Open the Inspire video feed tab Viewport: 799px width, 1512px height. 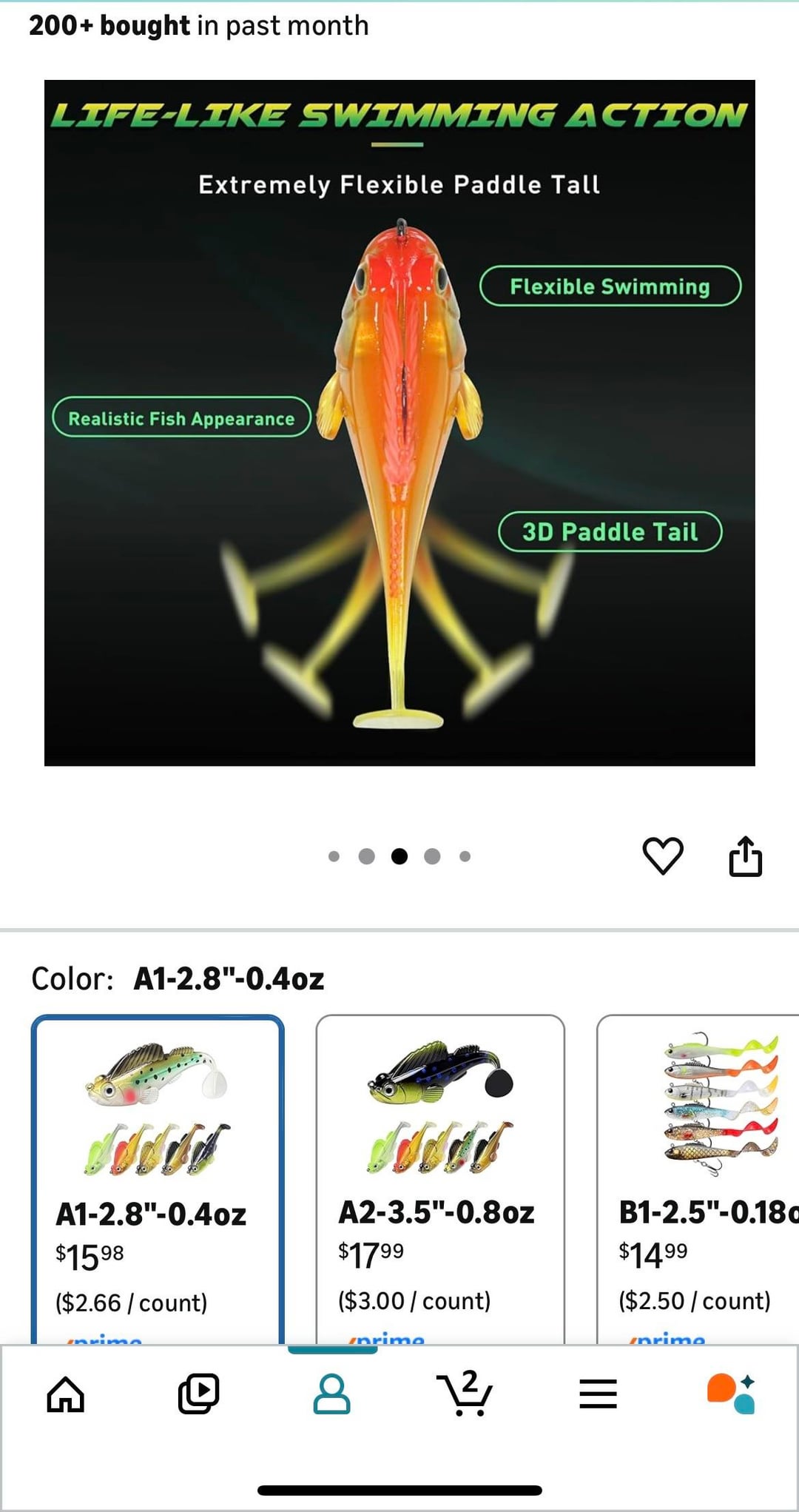(x=198, y=1394)
